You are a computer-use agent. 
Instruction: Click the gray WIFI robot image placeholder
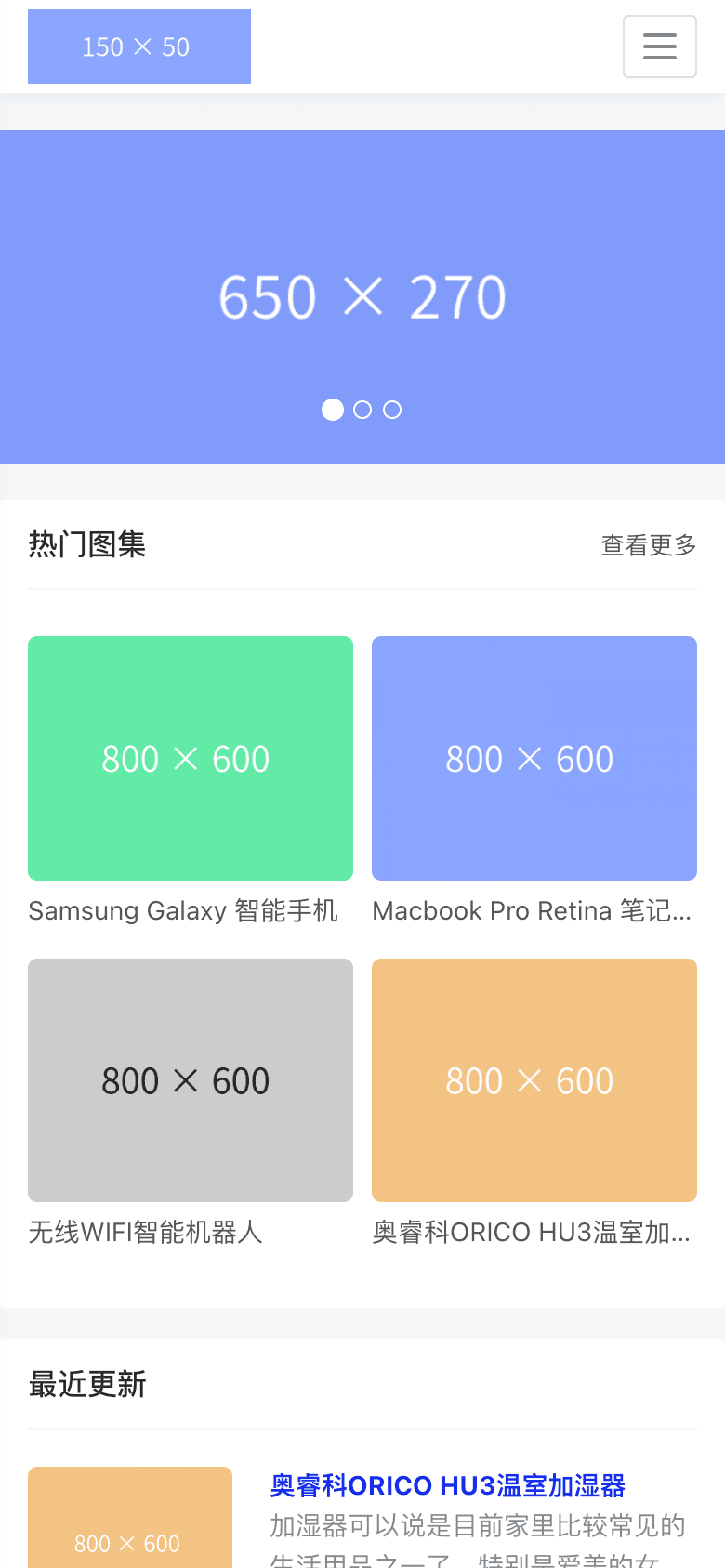(x=191, y=1080)
